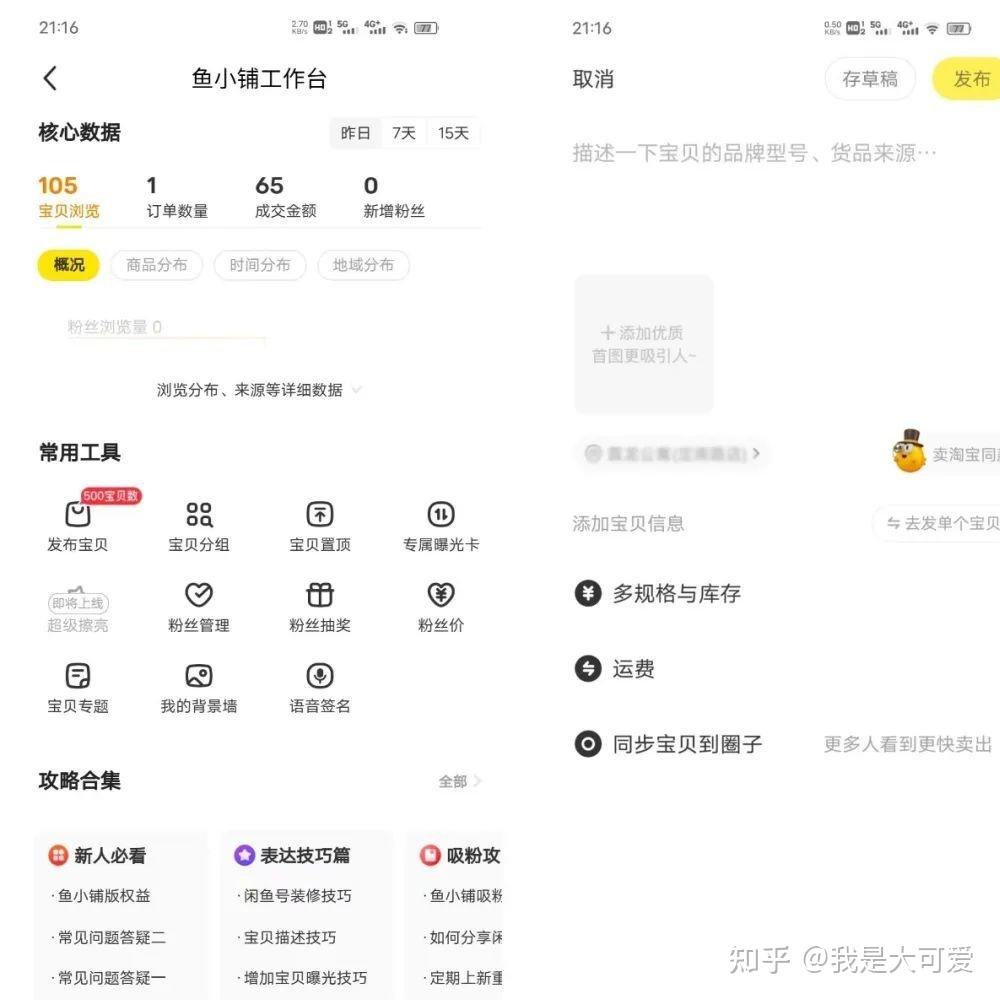This screenshot has height=1000, width=1000.
Task: Open the 宝贝置顶 tool
Action: [320, 527]
